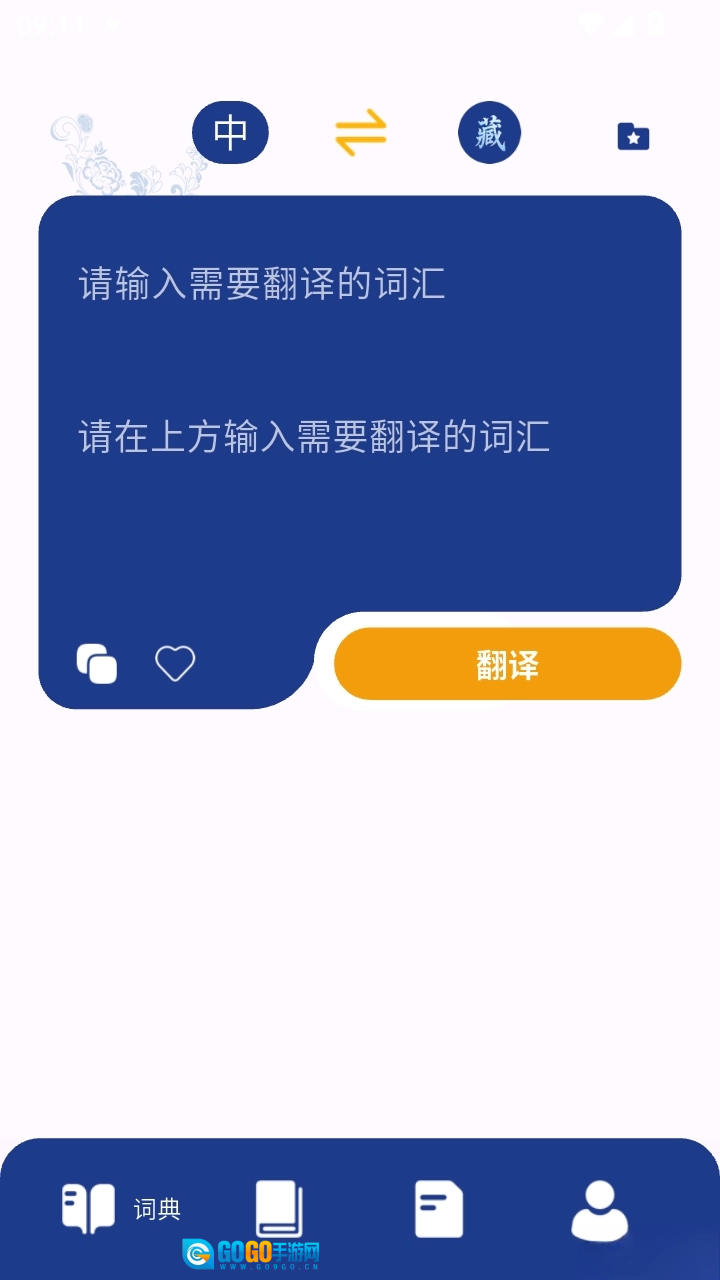Screen dimensions: 720x1280
Task: Toggle the heart to favorite this entry
Action: pyautogui.click(x=175, y=662)
